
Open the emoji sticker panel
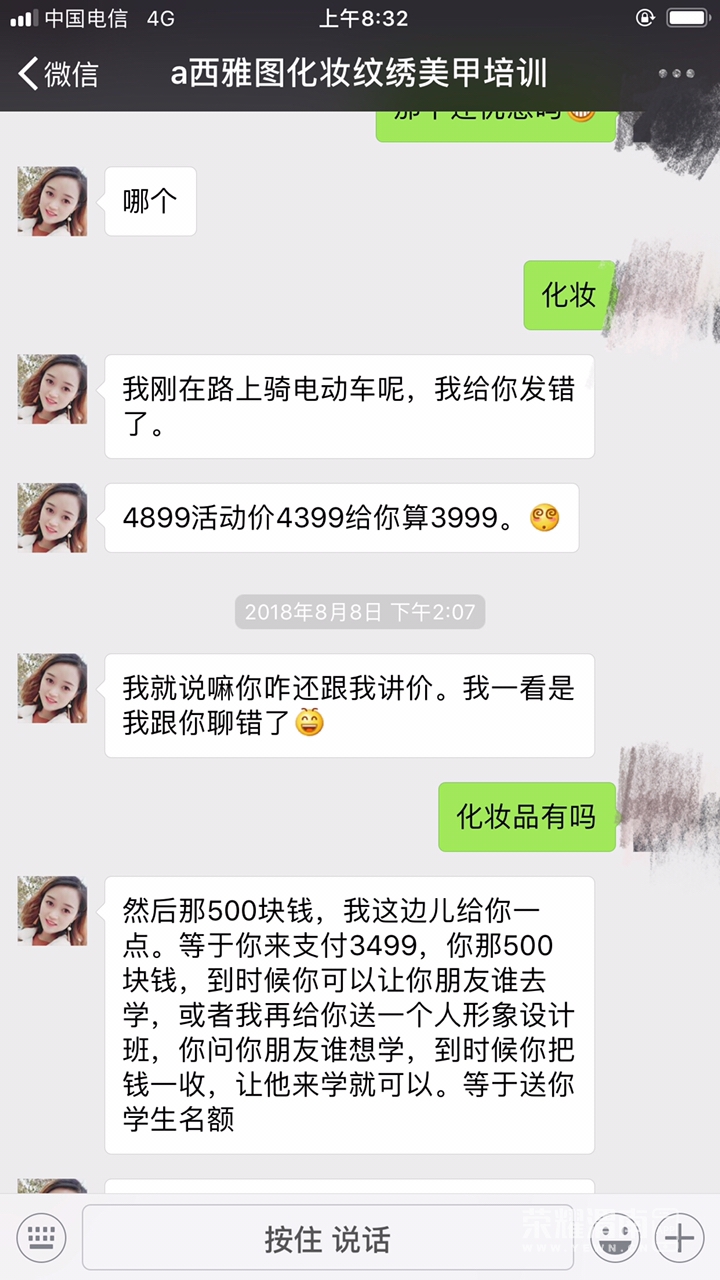(616, 1238)
